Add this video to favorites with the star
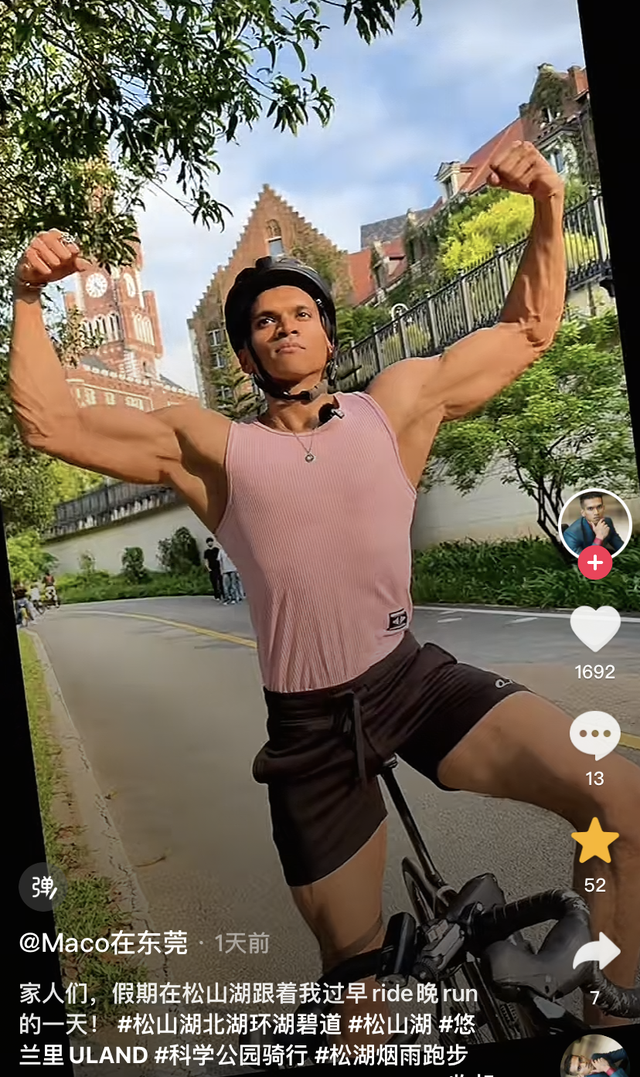640x1077 pixels. [x=595, y=841]
